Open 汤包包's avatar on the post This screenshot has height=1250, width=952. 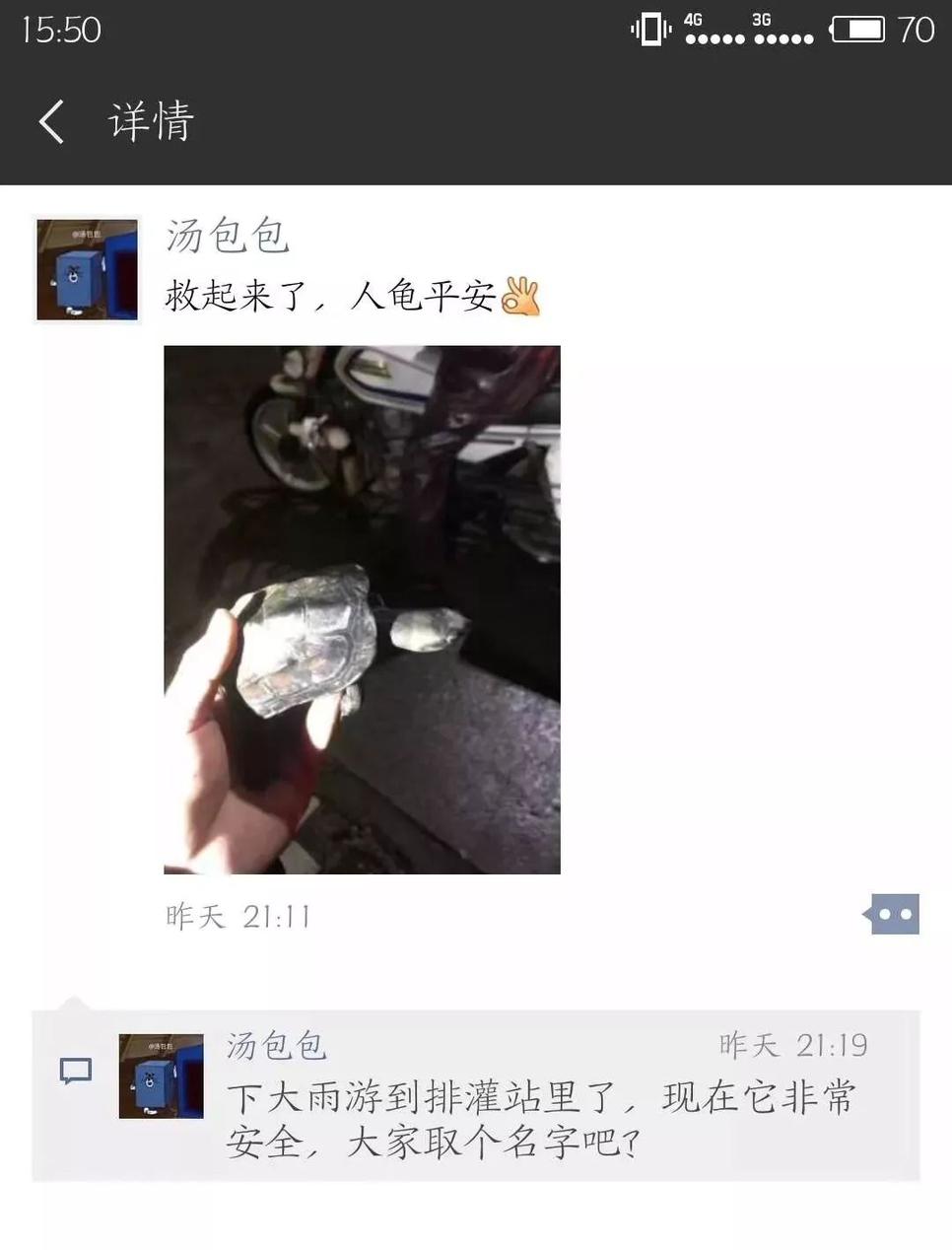(87, 270)
